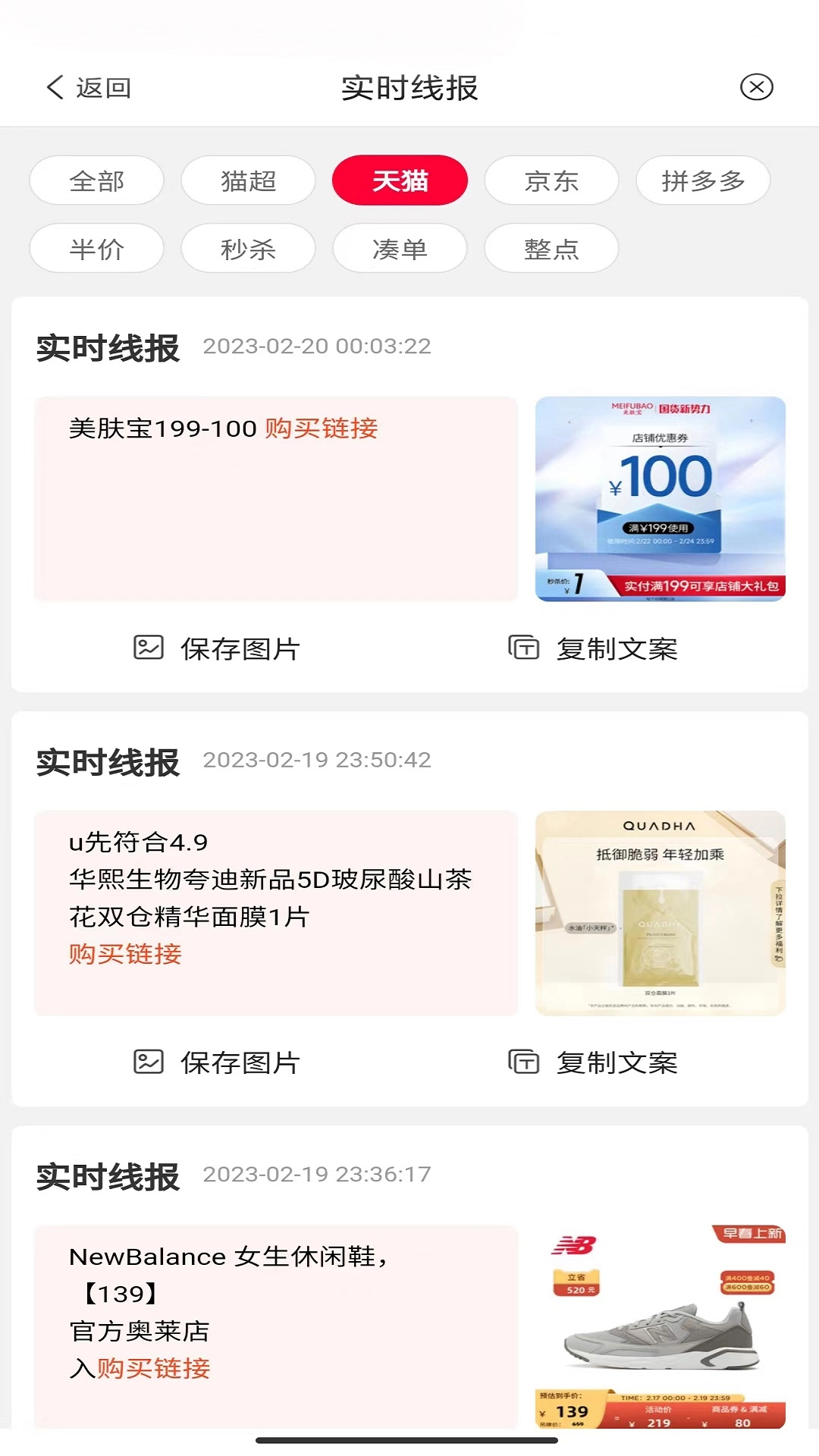Tap the copy text icon below the QUADHA mask card
The image size is (819, 1456).
tap(523, 1062)
